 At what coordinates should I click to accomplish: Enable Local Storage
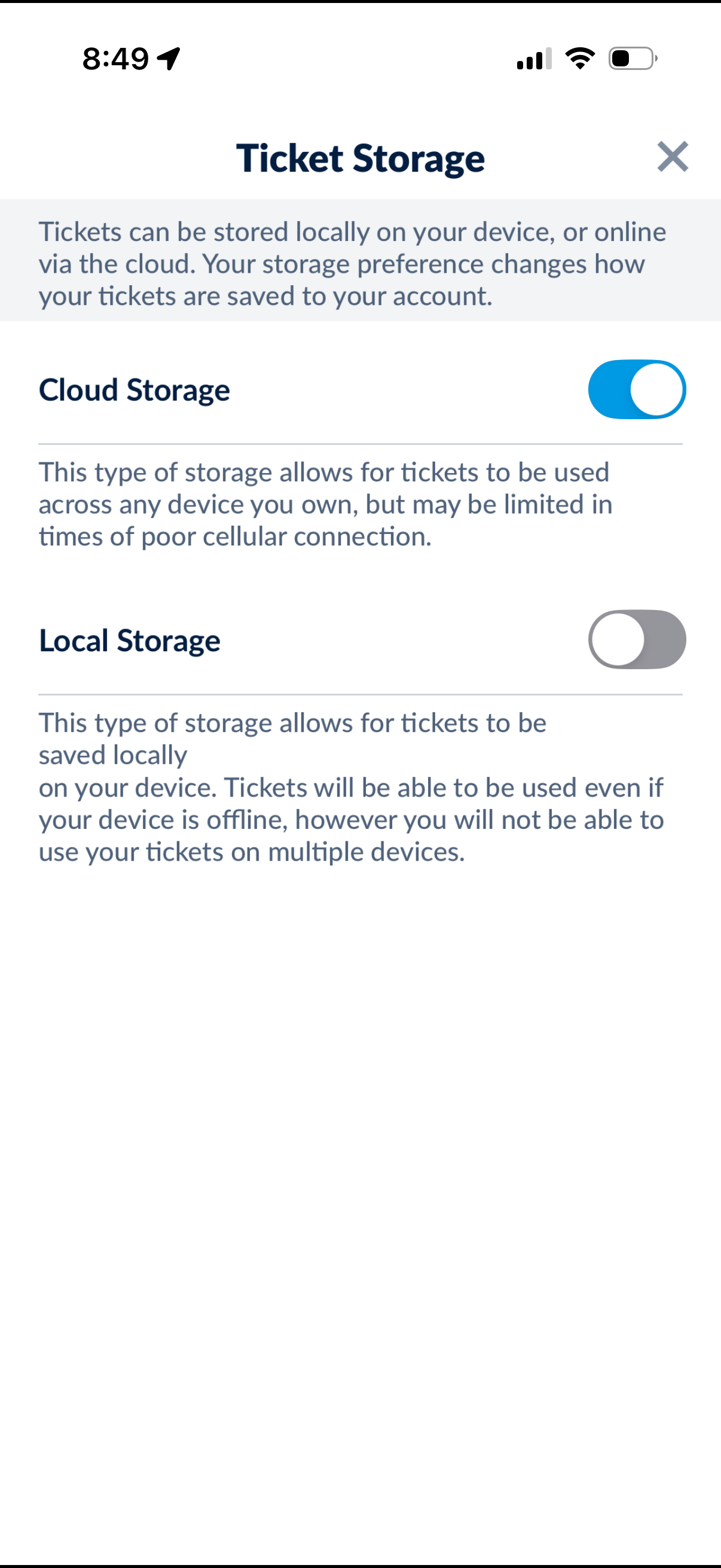tap(637, 639)
